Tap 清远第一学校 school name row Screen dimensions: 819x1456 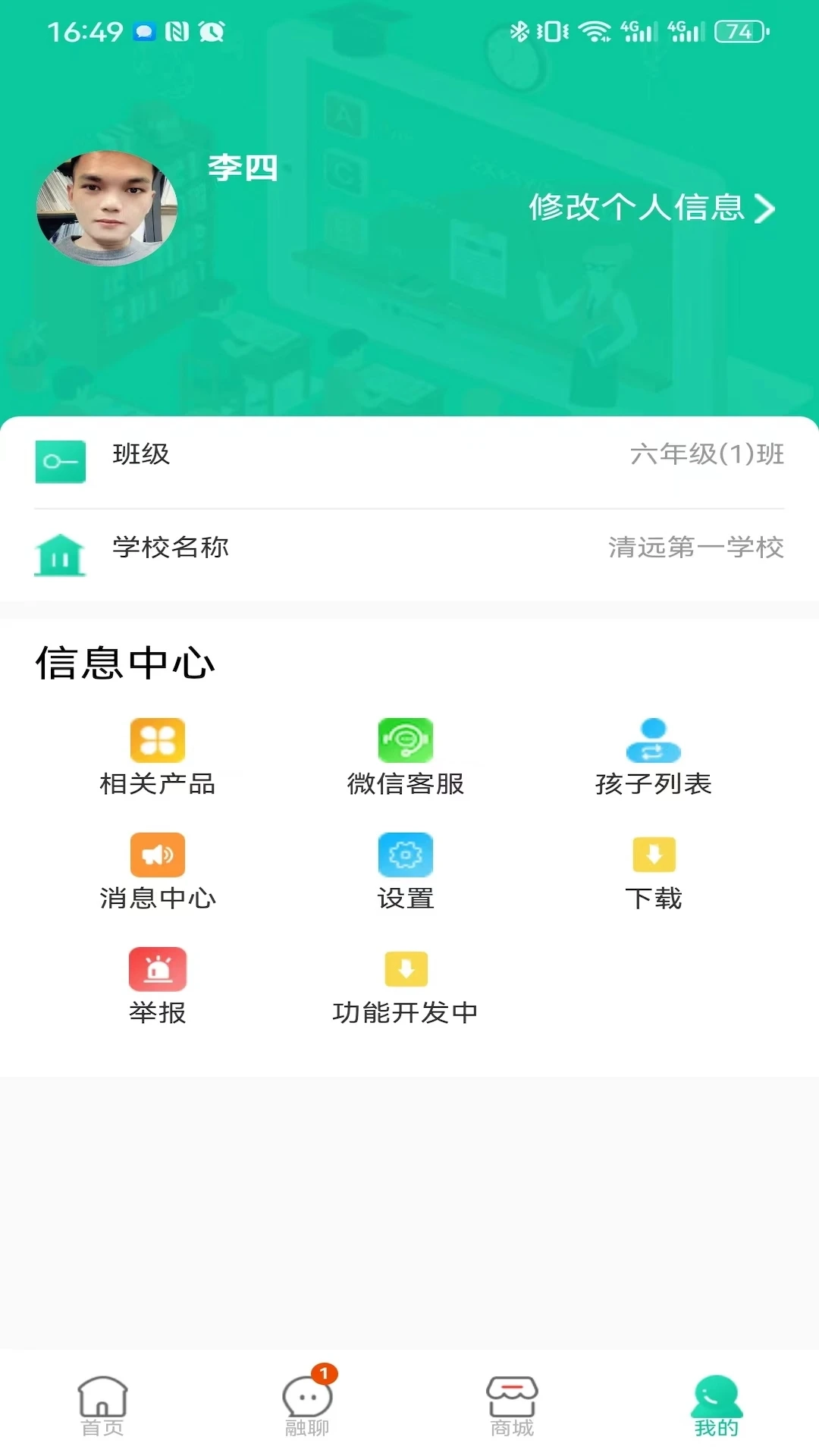click(696, 549)
